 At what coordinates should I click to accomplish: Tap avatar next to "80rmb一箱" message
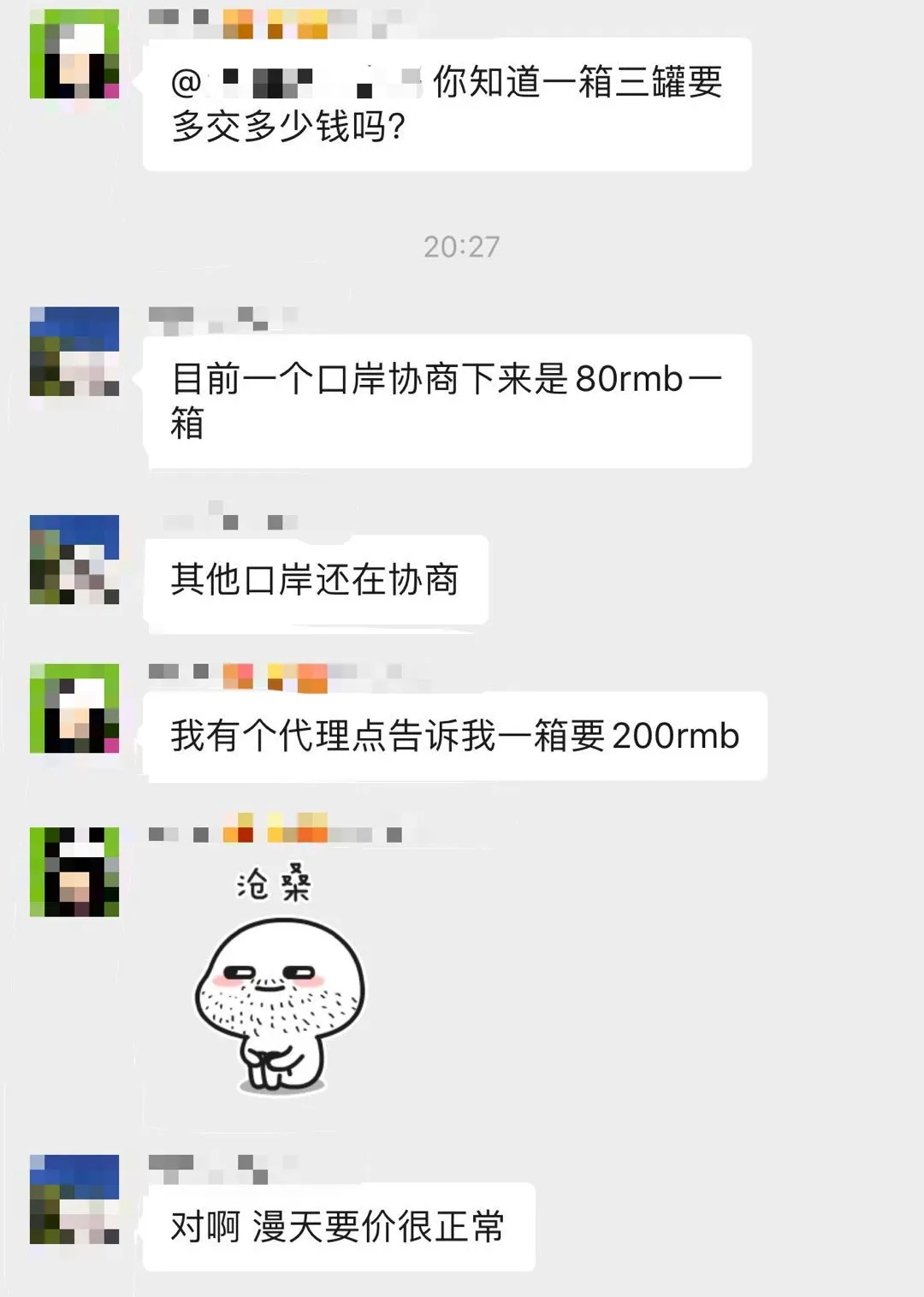[74, 352]
